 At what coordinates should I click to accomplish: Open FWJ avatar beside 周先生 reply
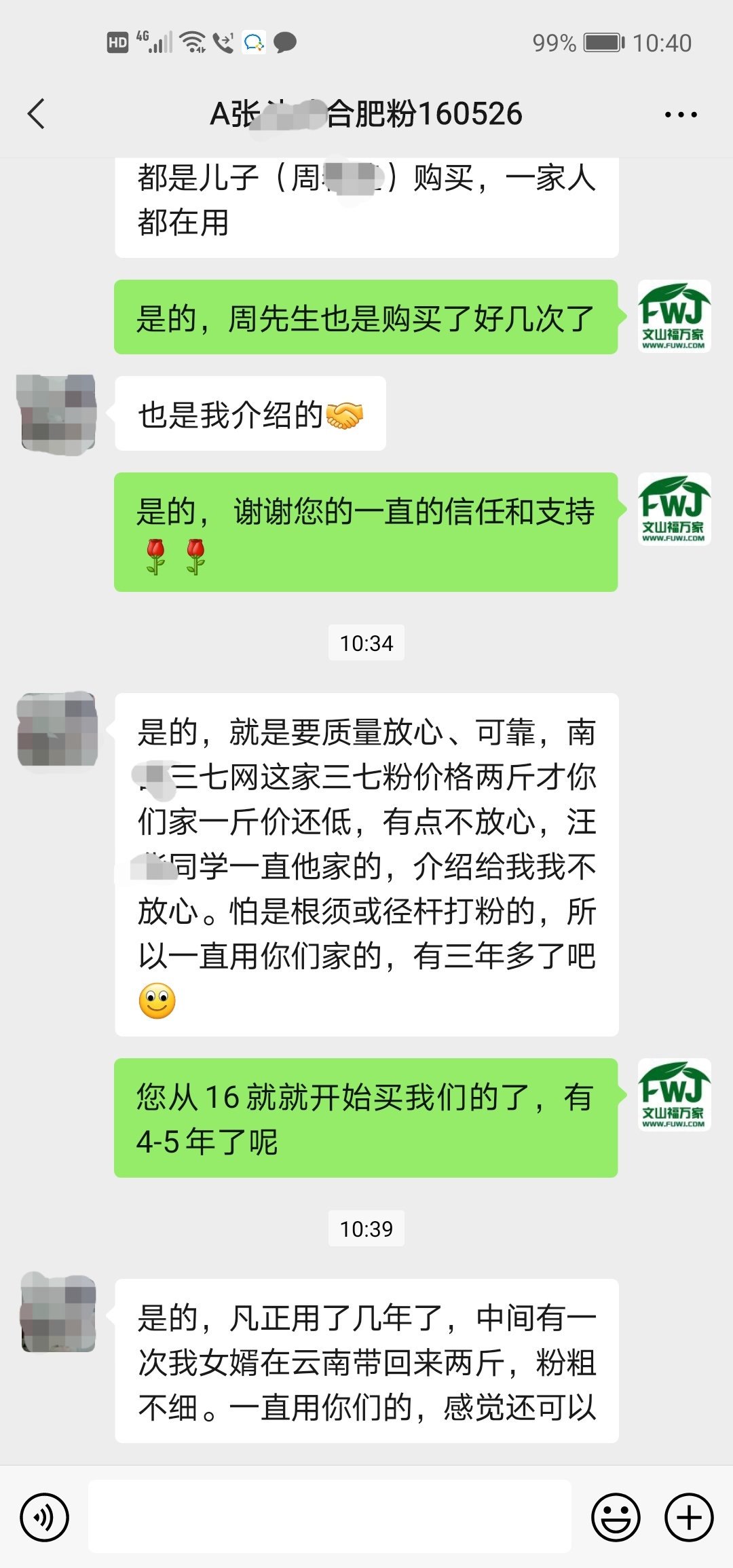tap(674, 316)
